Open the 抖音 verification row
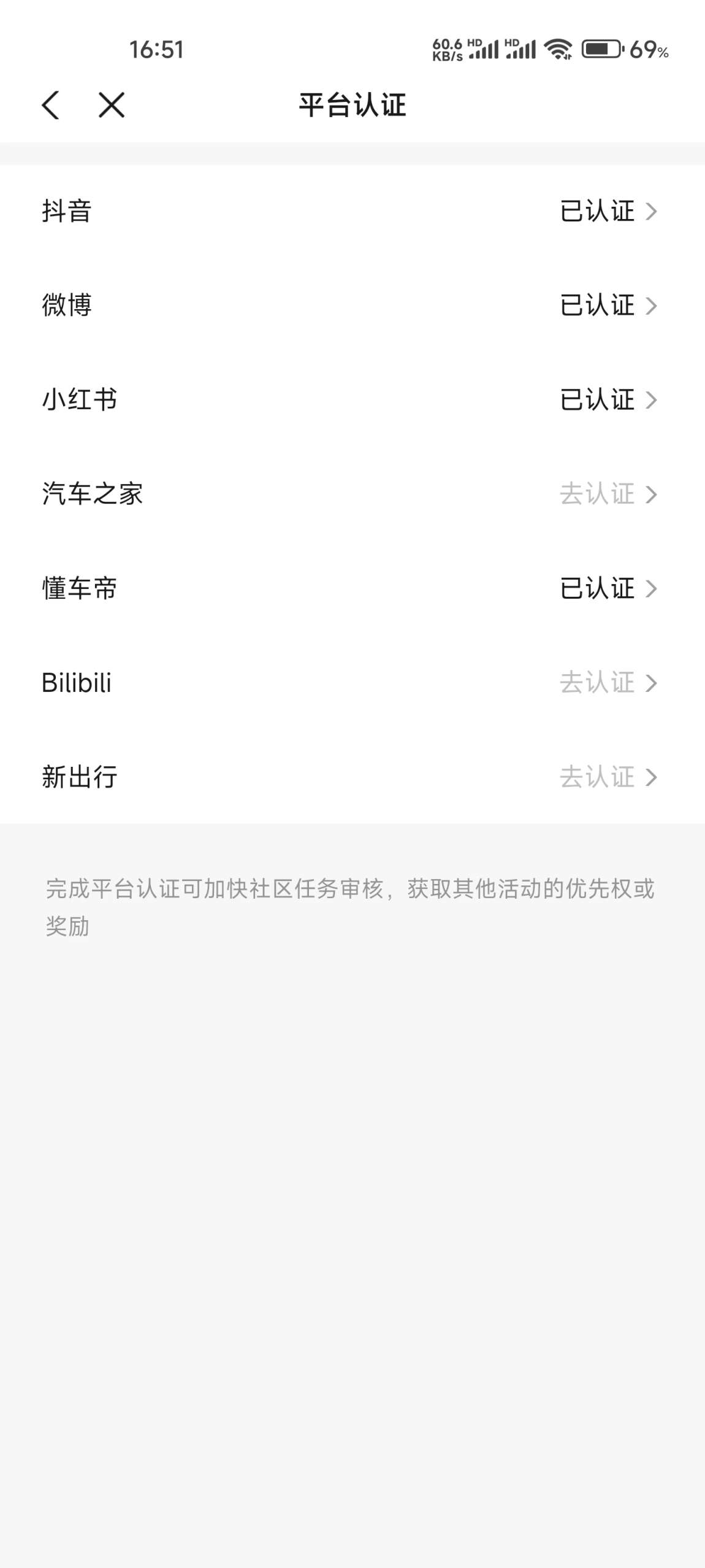Viewport: 705px width, 1568px height. [x=352, y=212]
